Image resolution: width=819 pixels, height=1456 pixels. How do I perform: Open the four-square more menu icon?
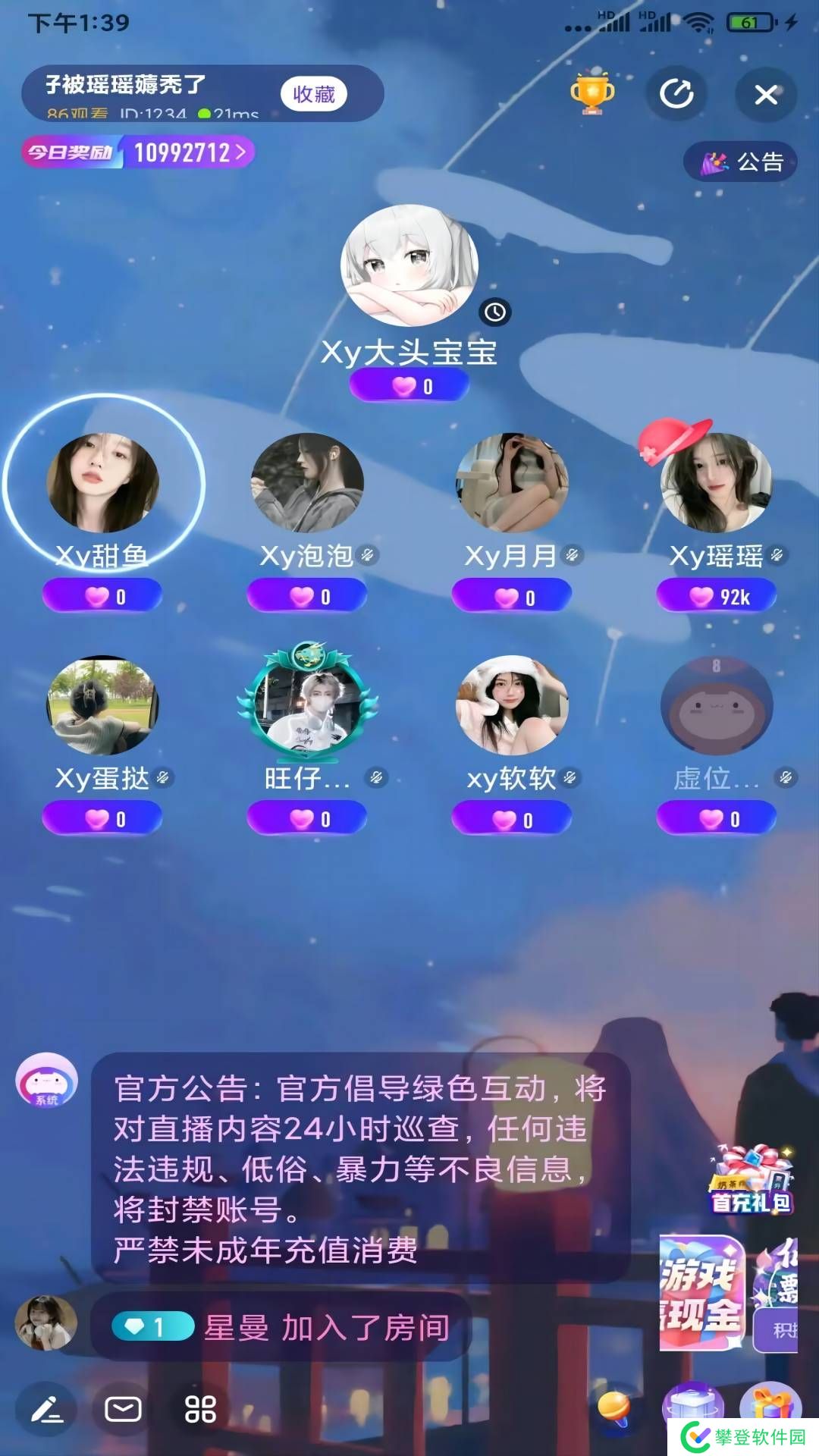click(x=200, y=1410)
